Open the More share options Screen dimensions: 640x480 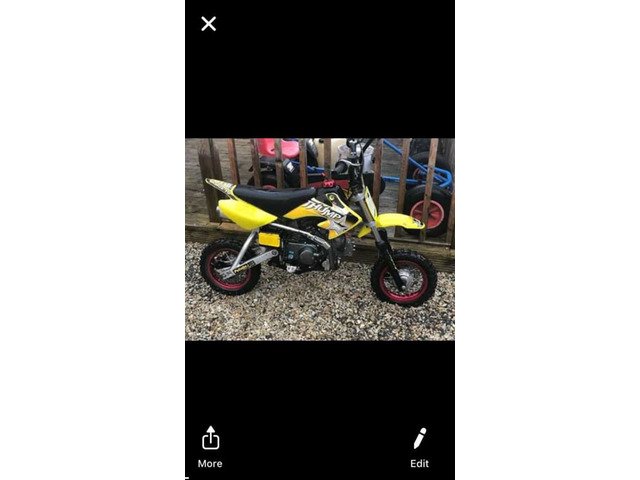(210, 446)
